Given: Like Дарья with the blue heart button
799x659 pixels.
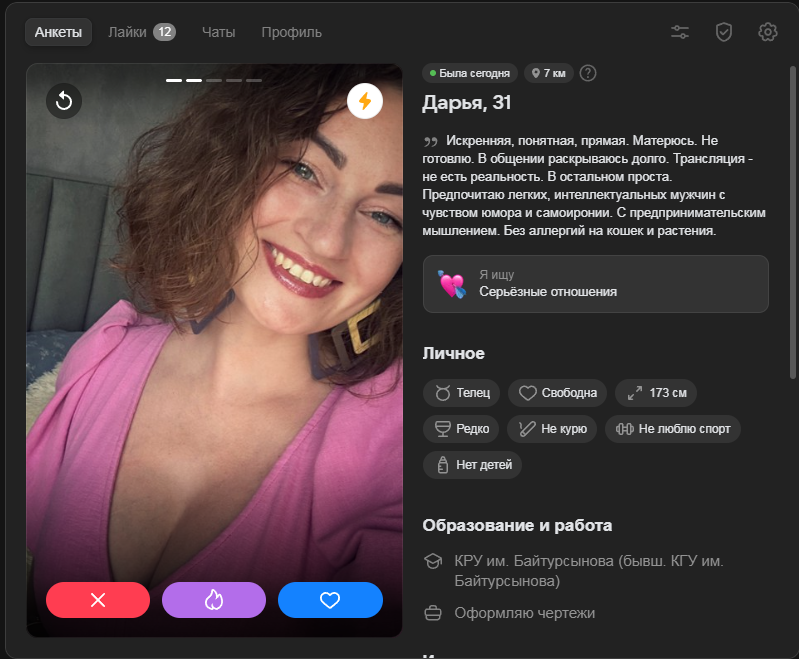Looking at the screenshot, I should coord(330,600).
